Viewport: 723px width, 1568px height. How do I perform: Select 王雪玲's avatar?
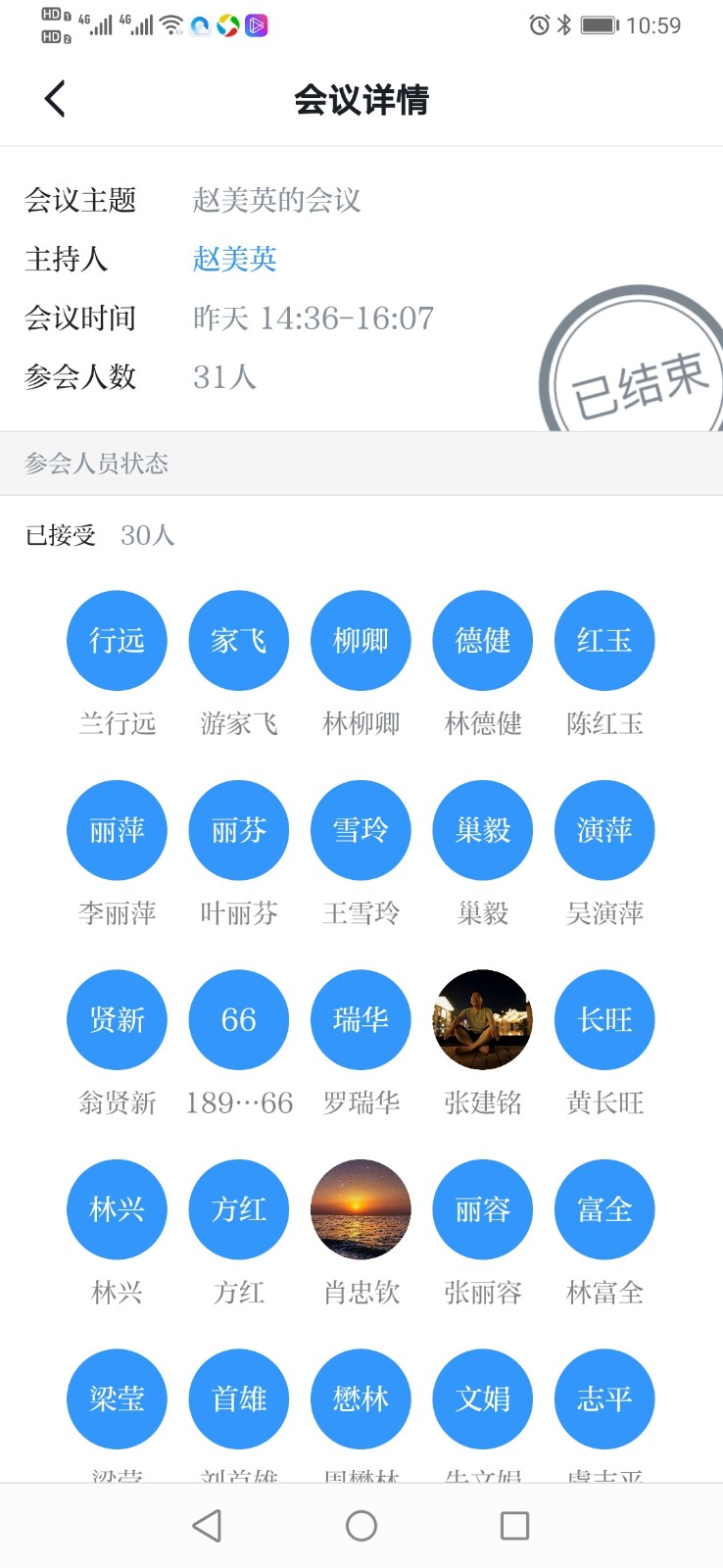pyautogui.click(x=361, y=830)
